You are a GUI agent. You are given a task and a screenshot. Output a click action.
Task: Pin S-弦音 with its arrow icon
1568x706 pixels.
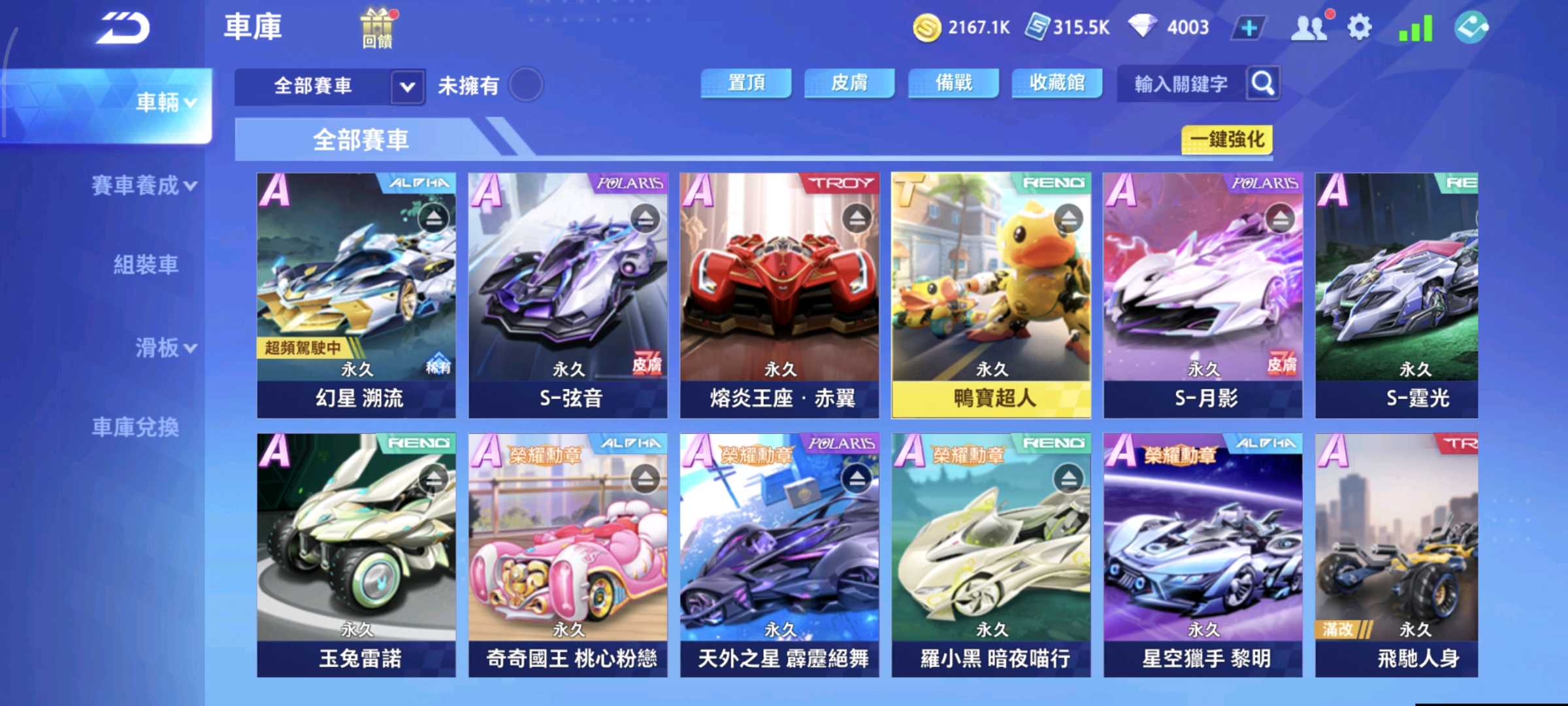tap(645, 218)
